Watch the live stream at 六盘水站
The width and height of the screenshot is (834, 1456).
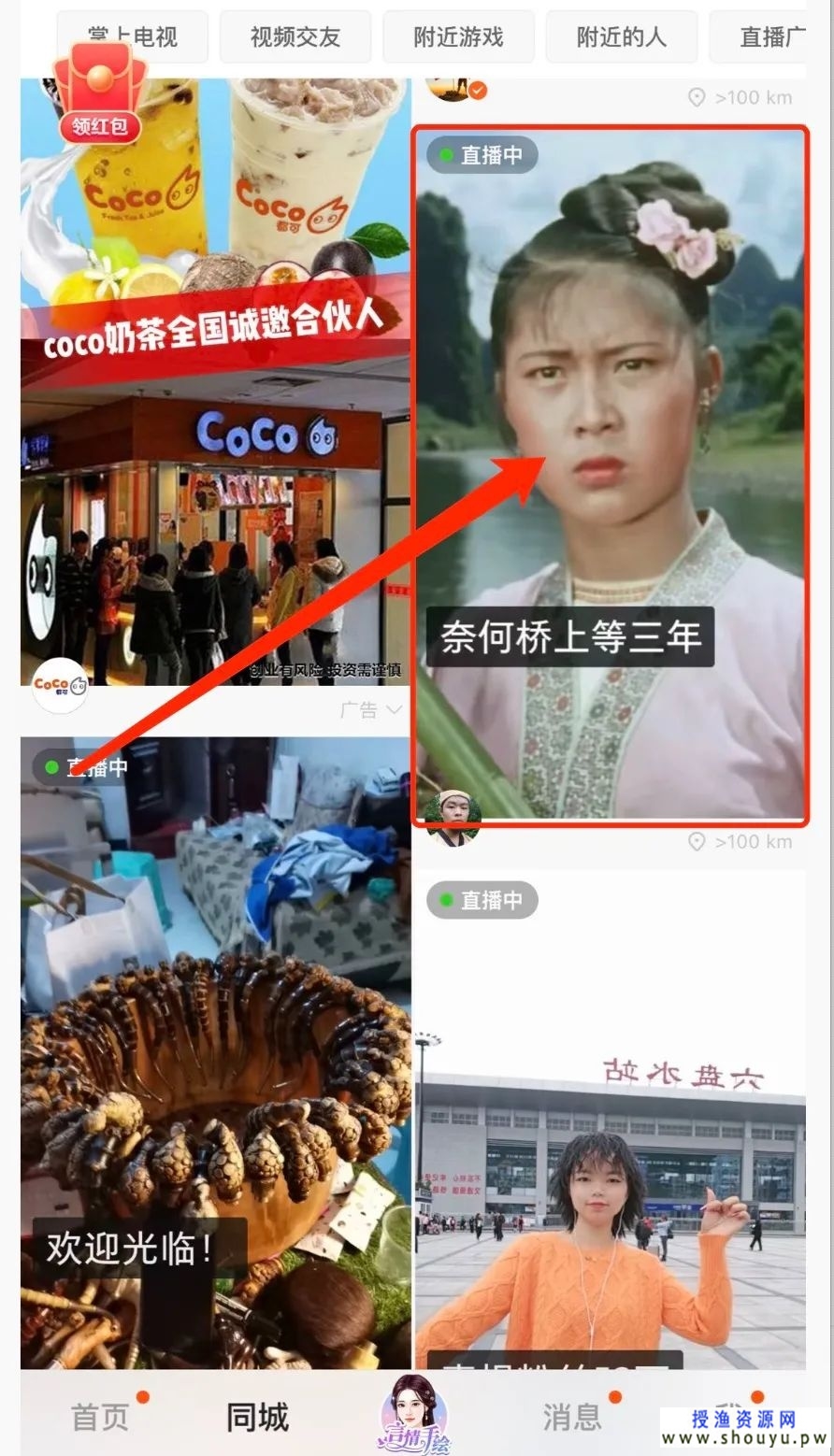pos(611,1121)
